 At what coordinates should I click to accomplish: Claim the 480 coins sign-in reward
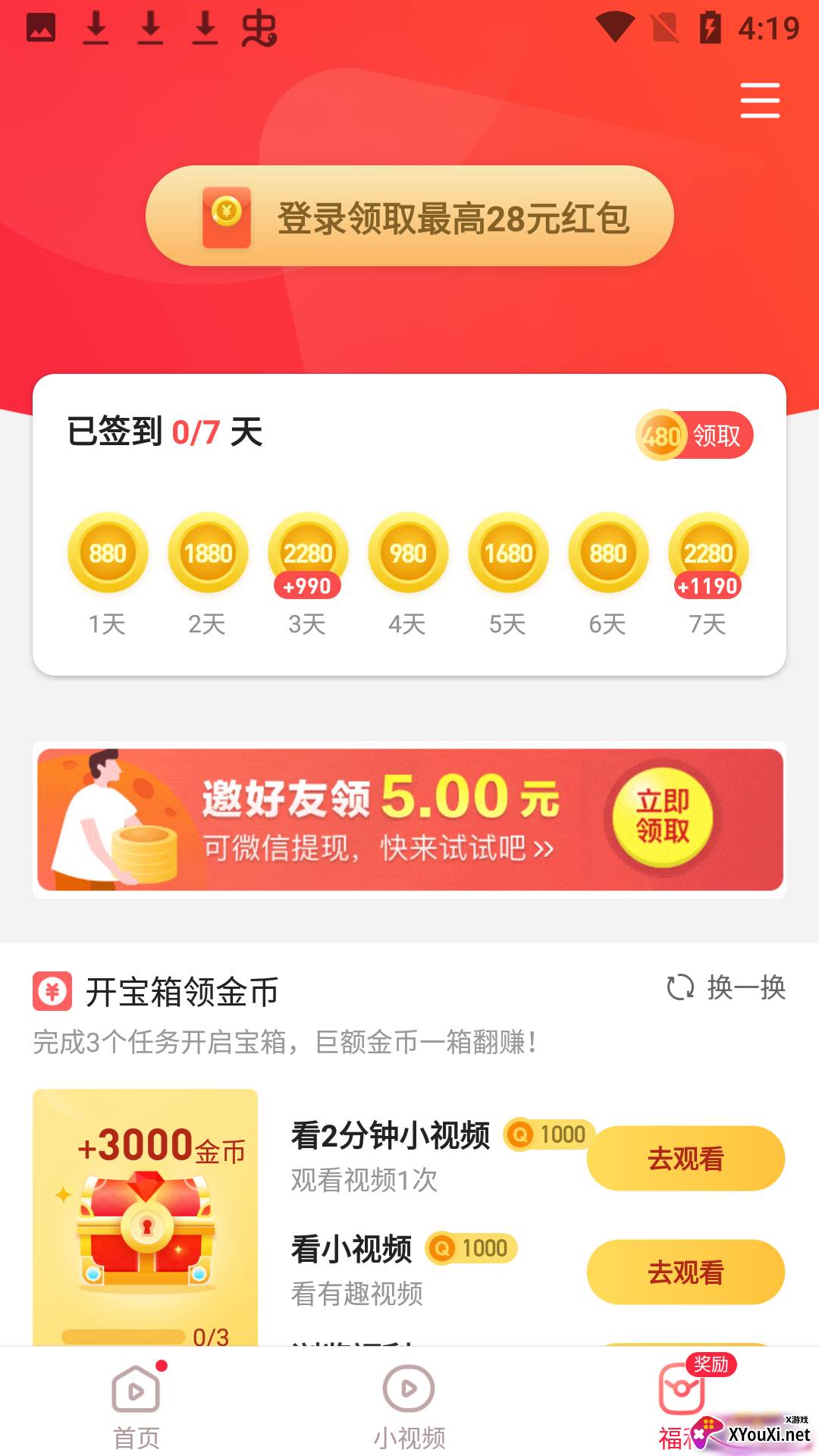point(694,435)
